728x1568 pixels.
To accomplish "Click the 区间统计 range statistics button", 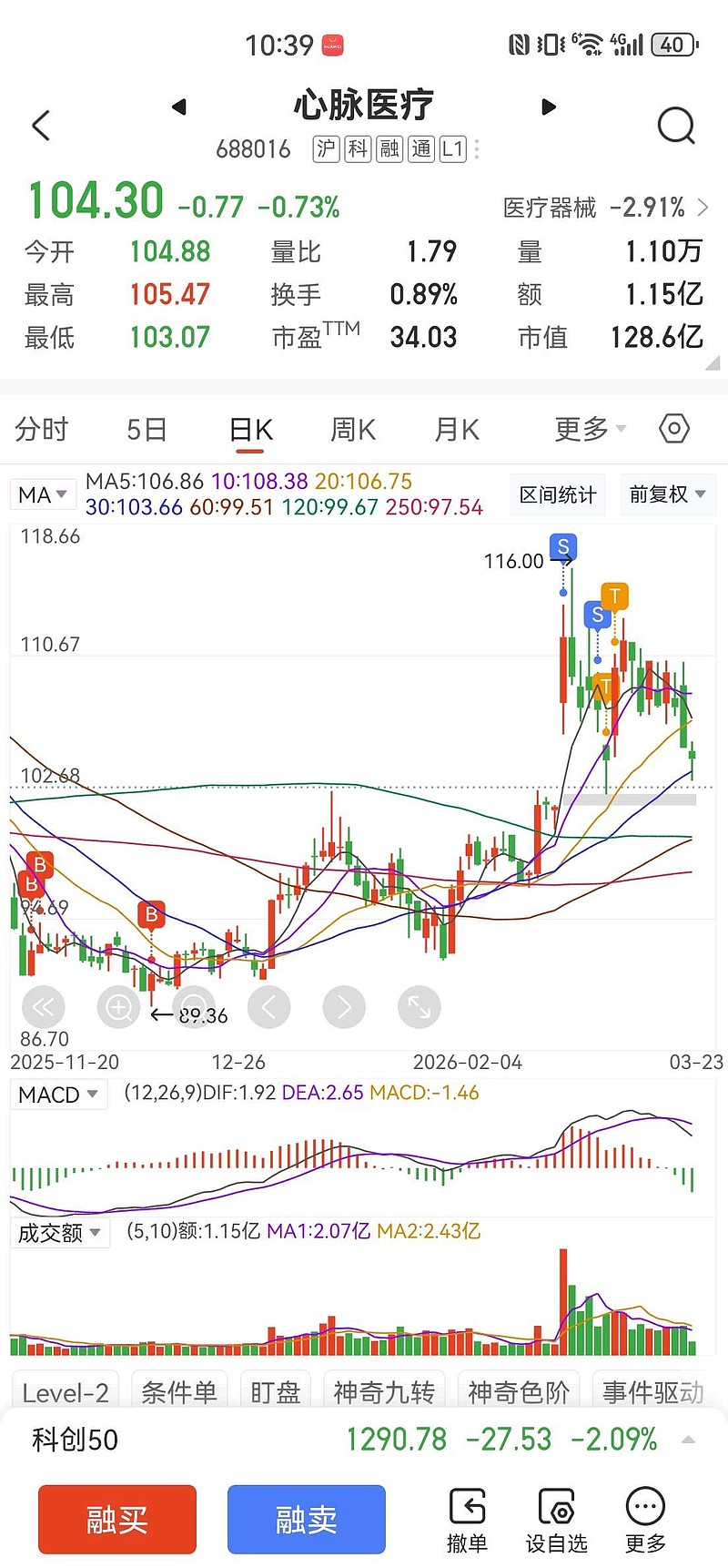I will point(557,494).
